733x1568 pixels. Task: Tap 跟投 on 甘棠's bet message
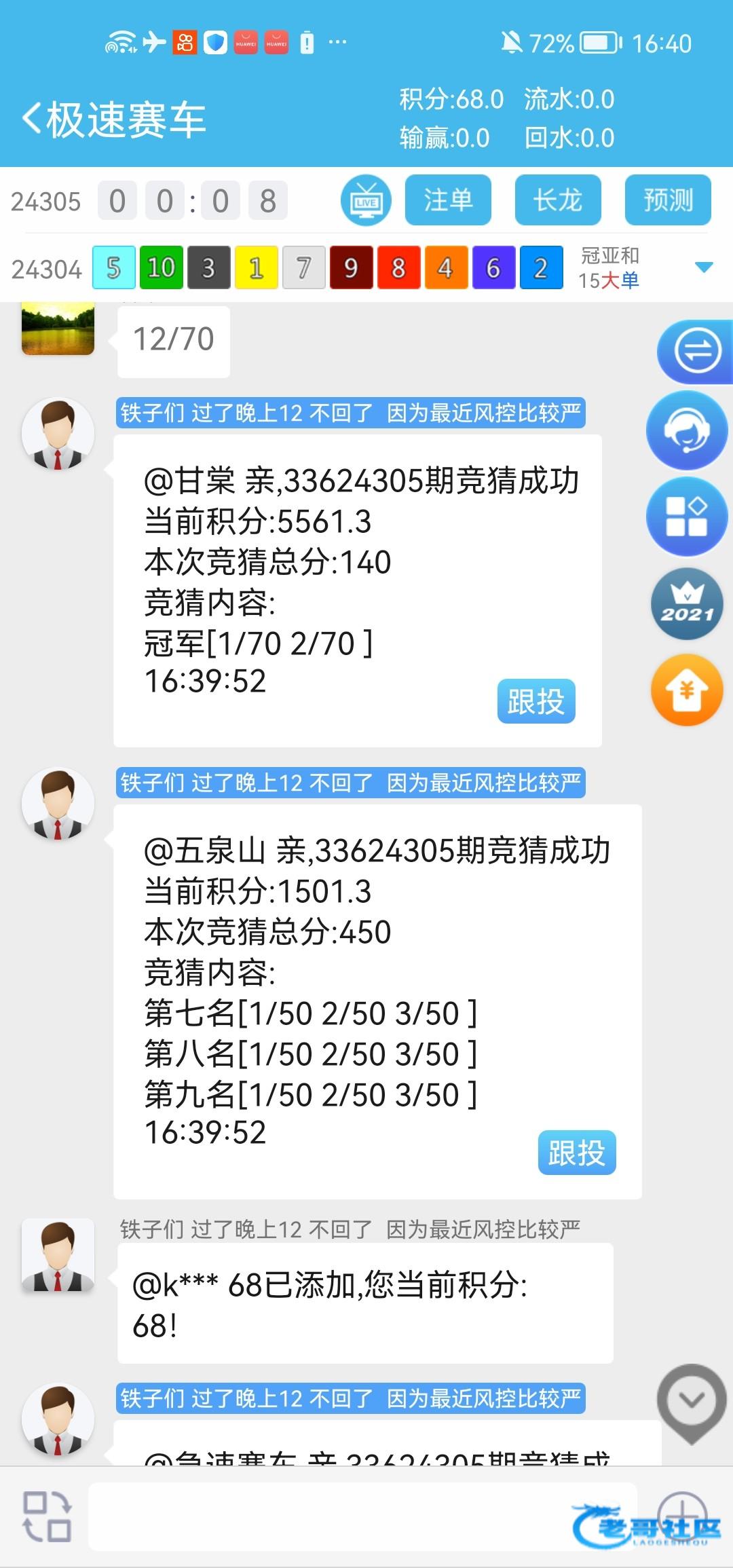pos(536,701)
